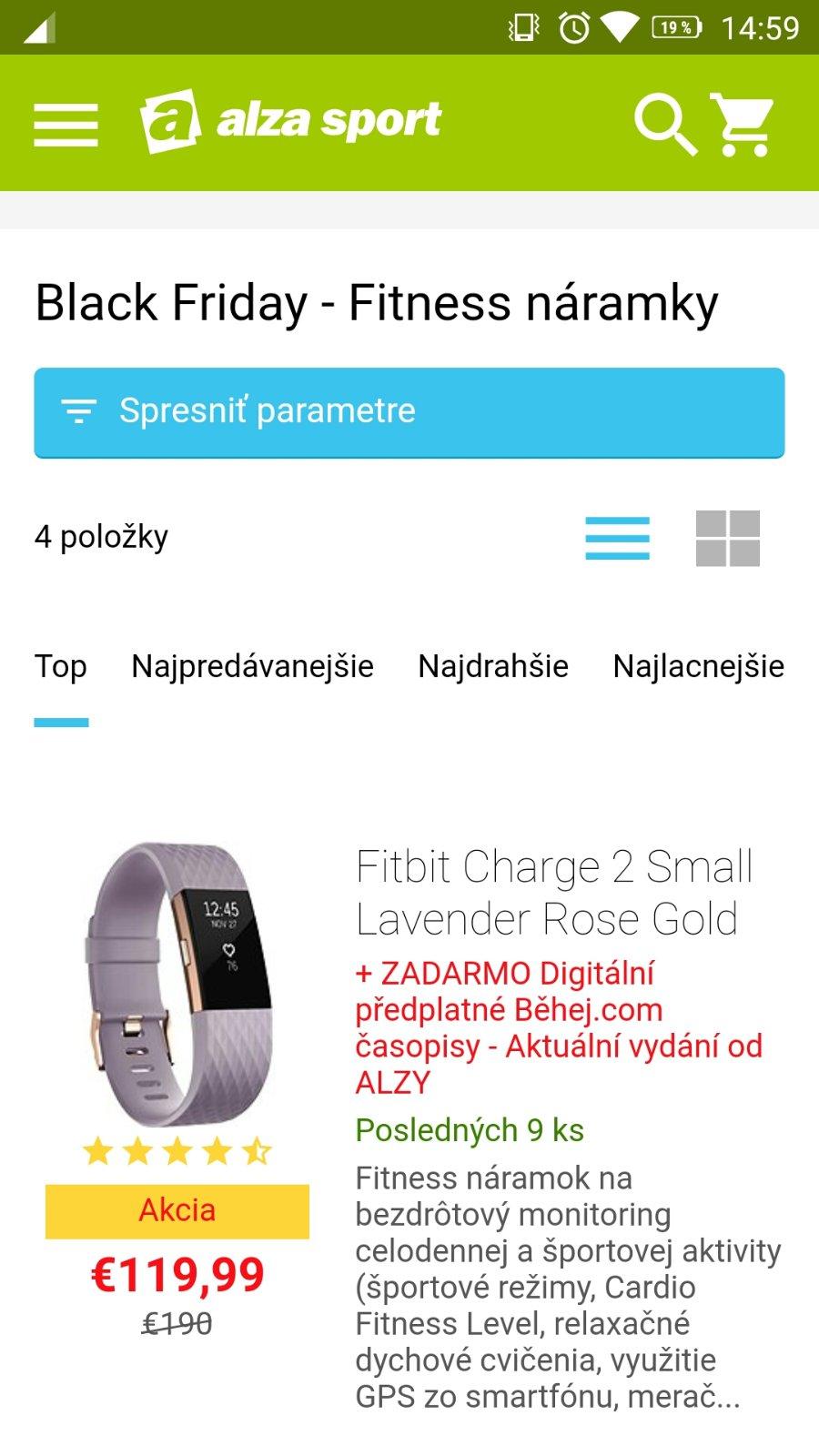Open Fitbit Charge 2 Small Lavender product

click(554, 893)
